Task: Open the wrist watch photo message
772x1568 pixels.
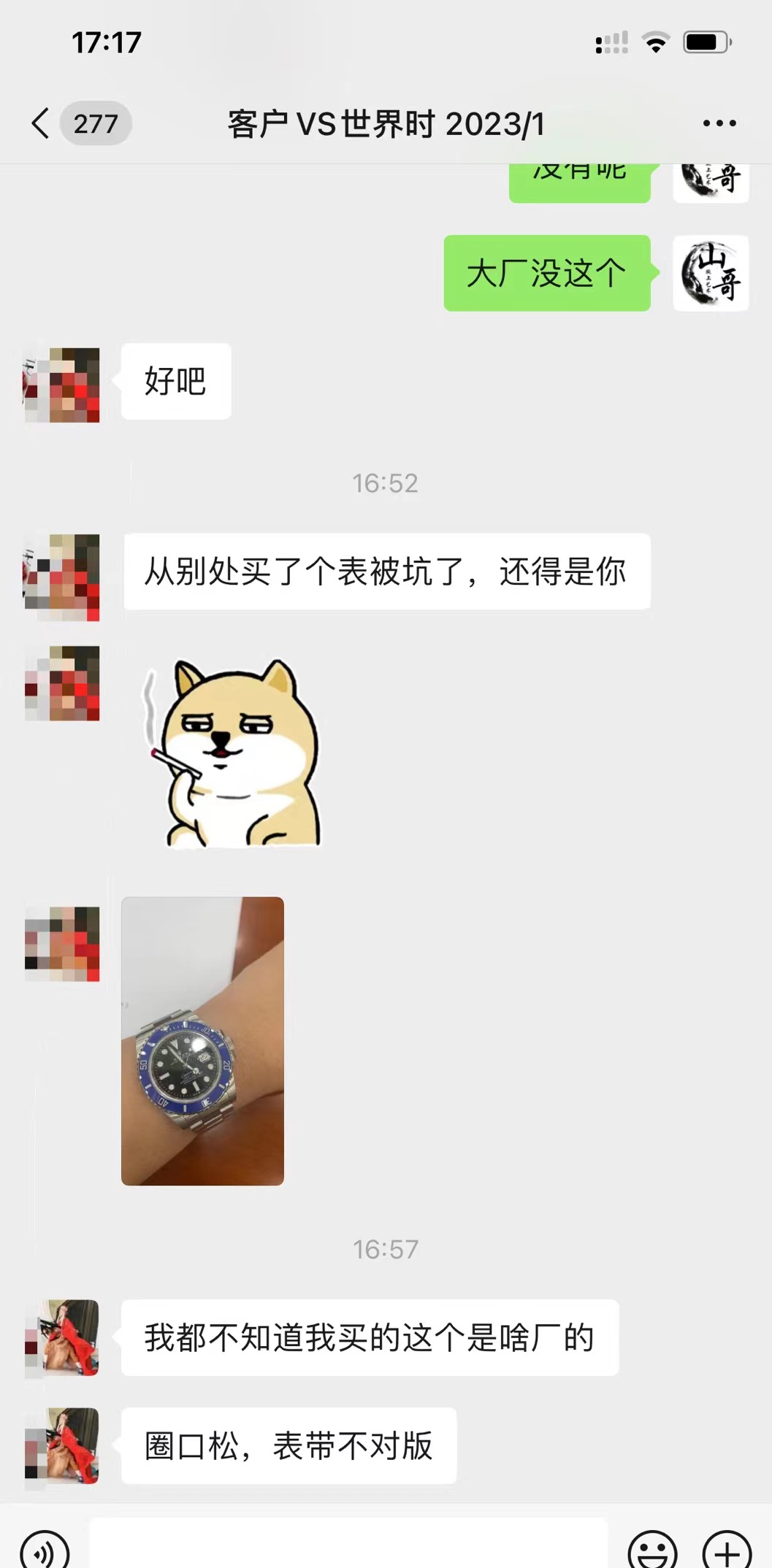Action: coord(202,1040)
